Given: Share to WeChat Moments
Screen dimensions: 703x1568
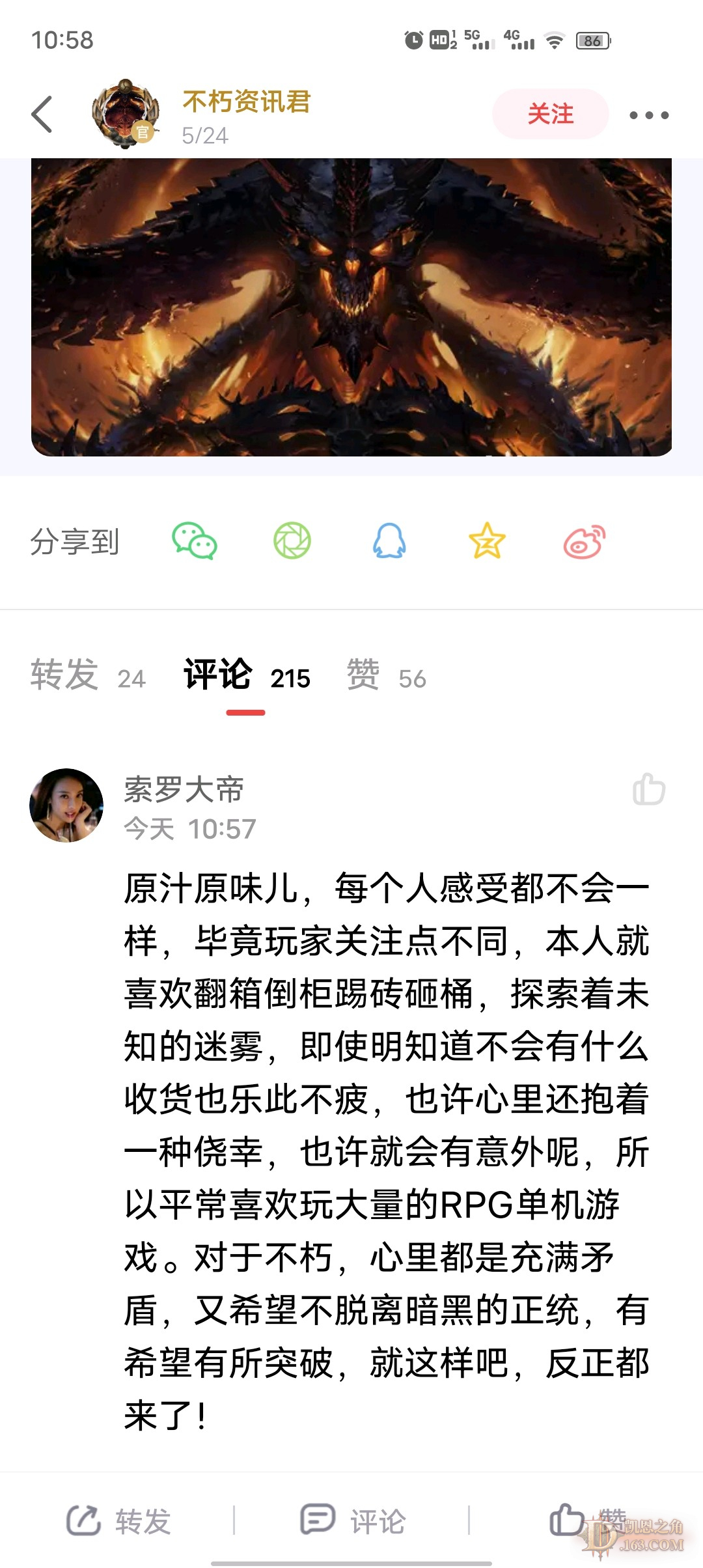Looking at the screenshot, I should (x=292, y=541).
